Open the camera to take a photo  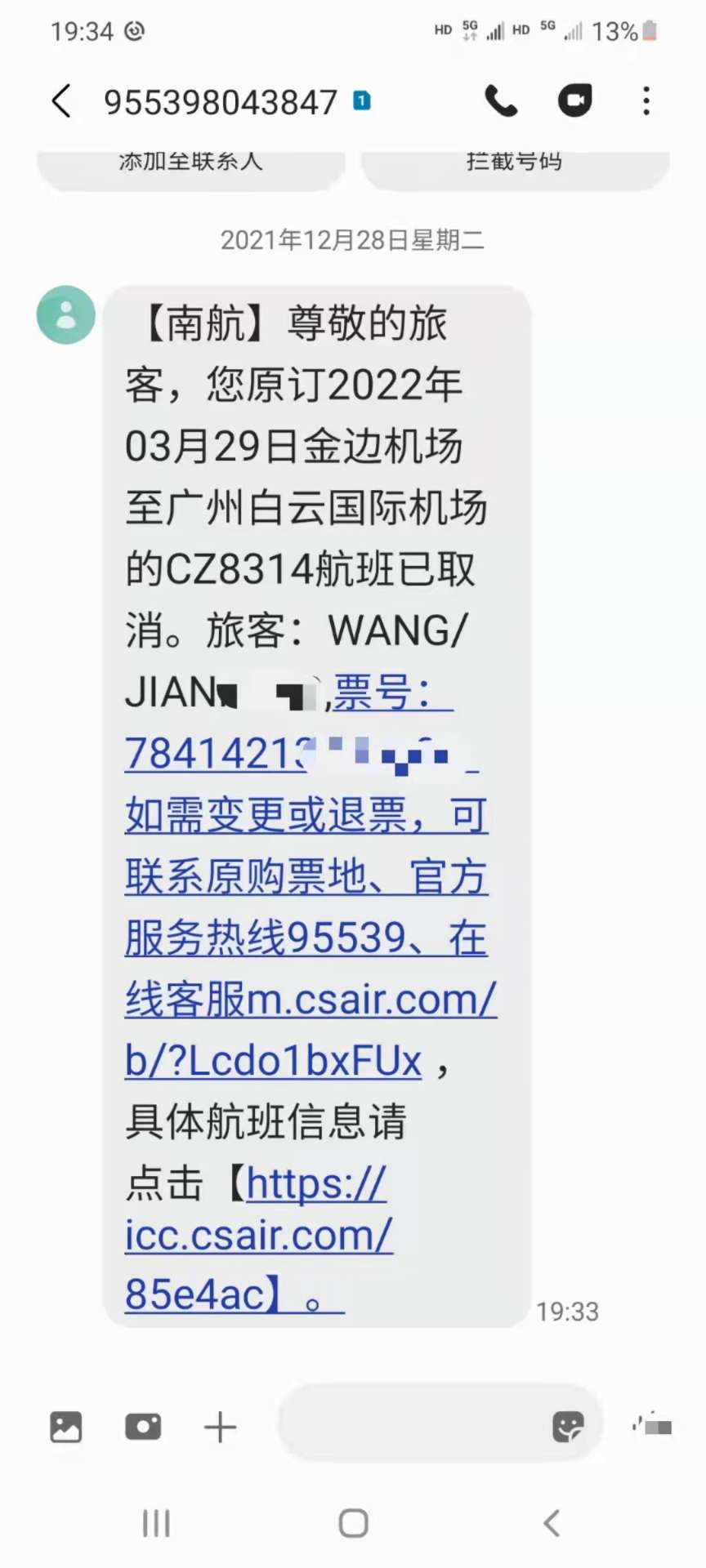click(x=143, y=1427)
